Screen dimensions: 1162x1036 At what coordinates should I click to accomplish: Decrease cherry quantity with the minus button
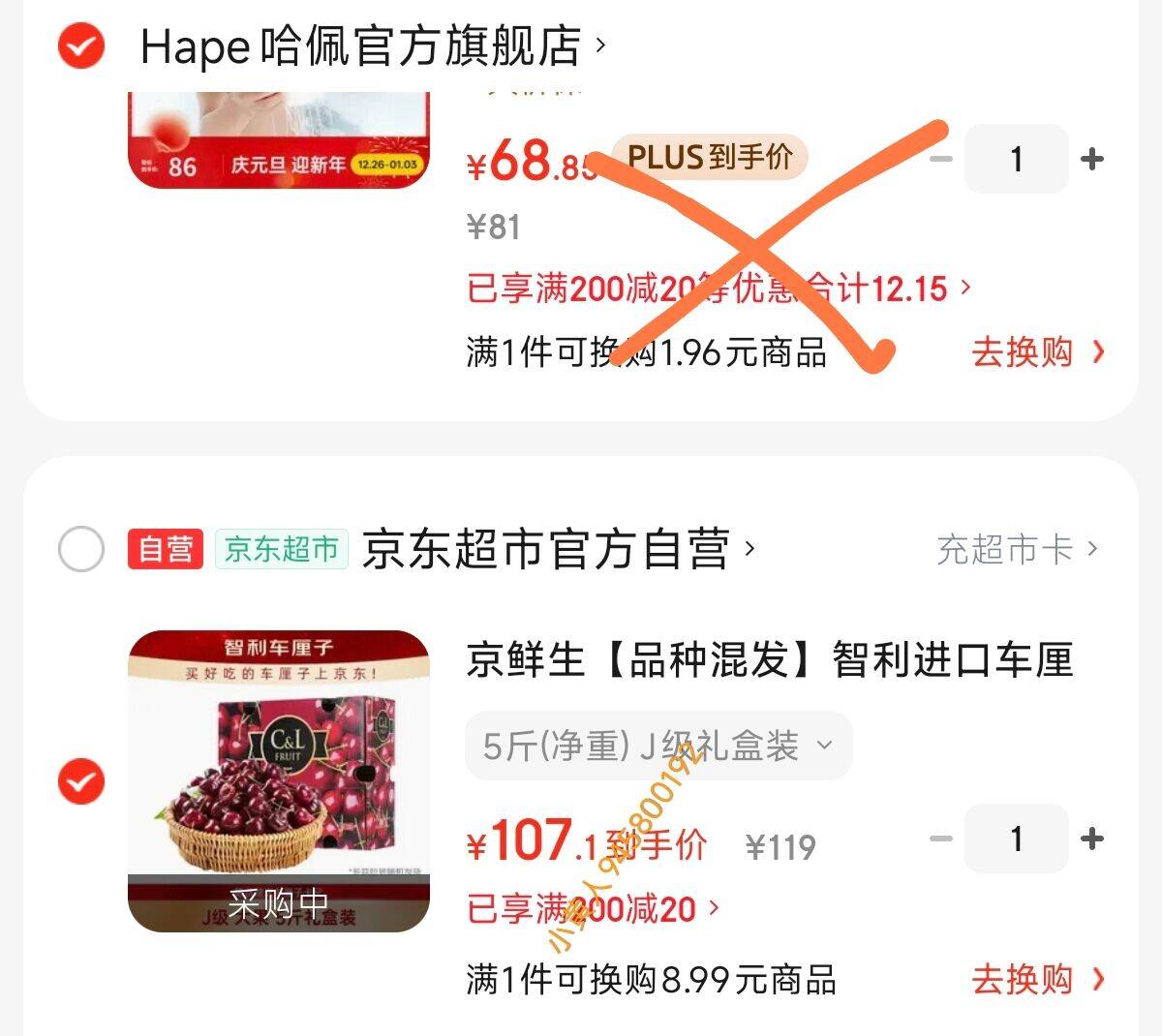[941, 838]
